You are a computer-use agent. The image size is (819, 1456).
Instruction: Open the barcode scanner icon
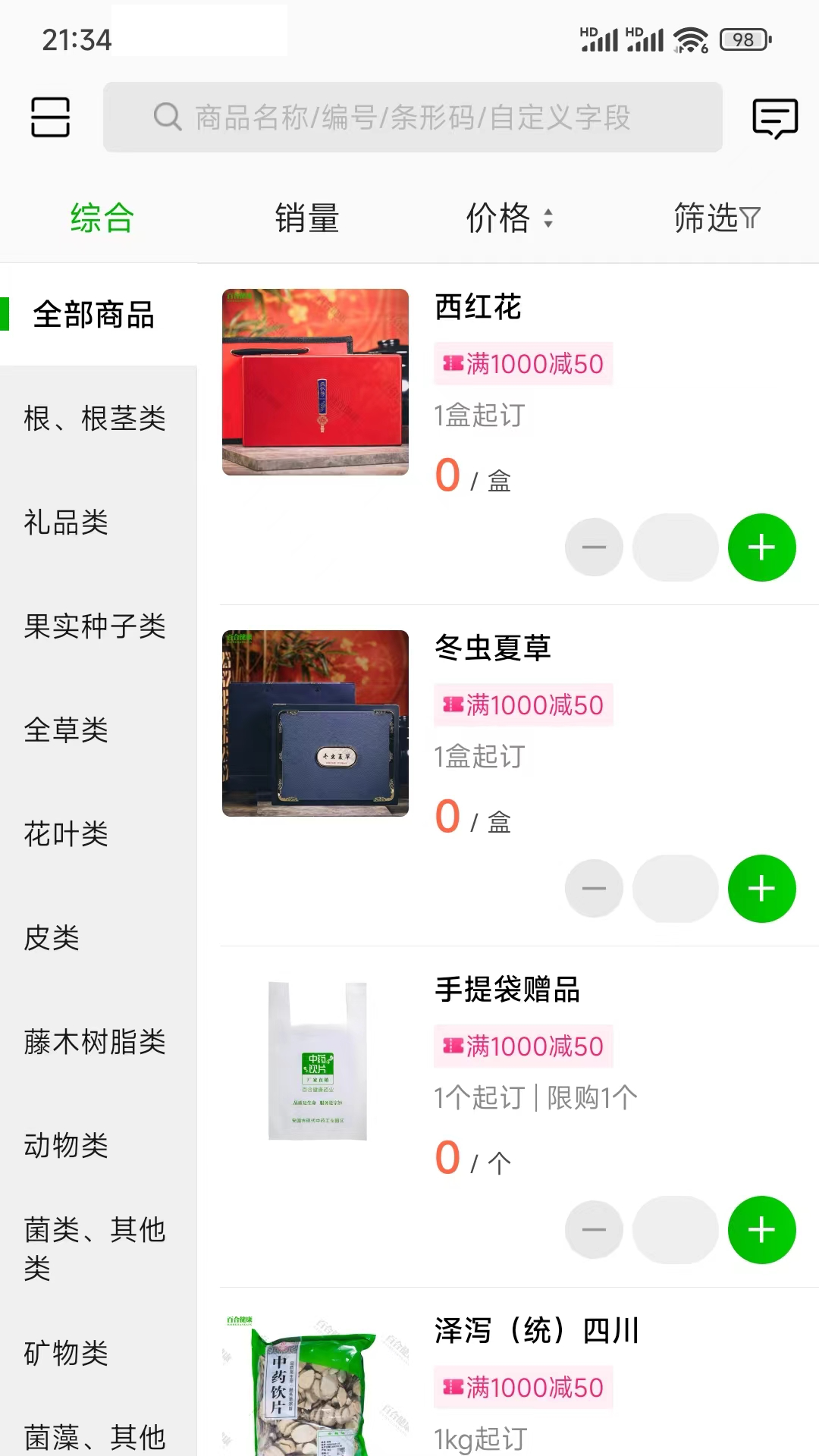click(50, 118)
